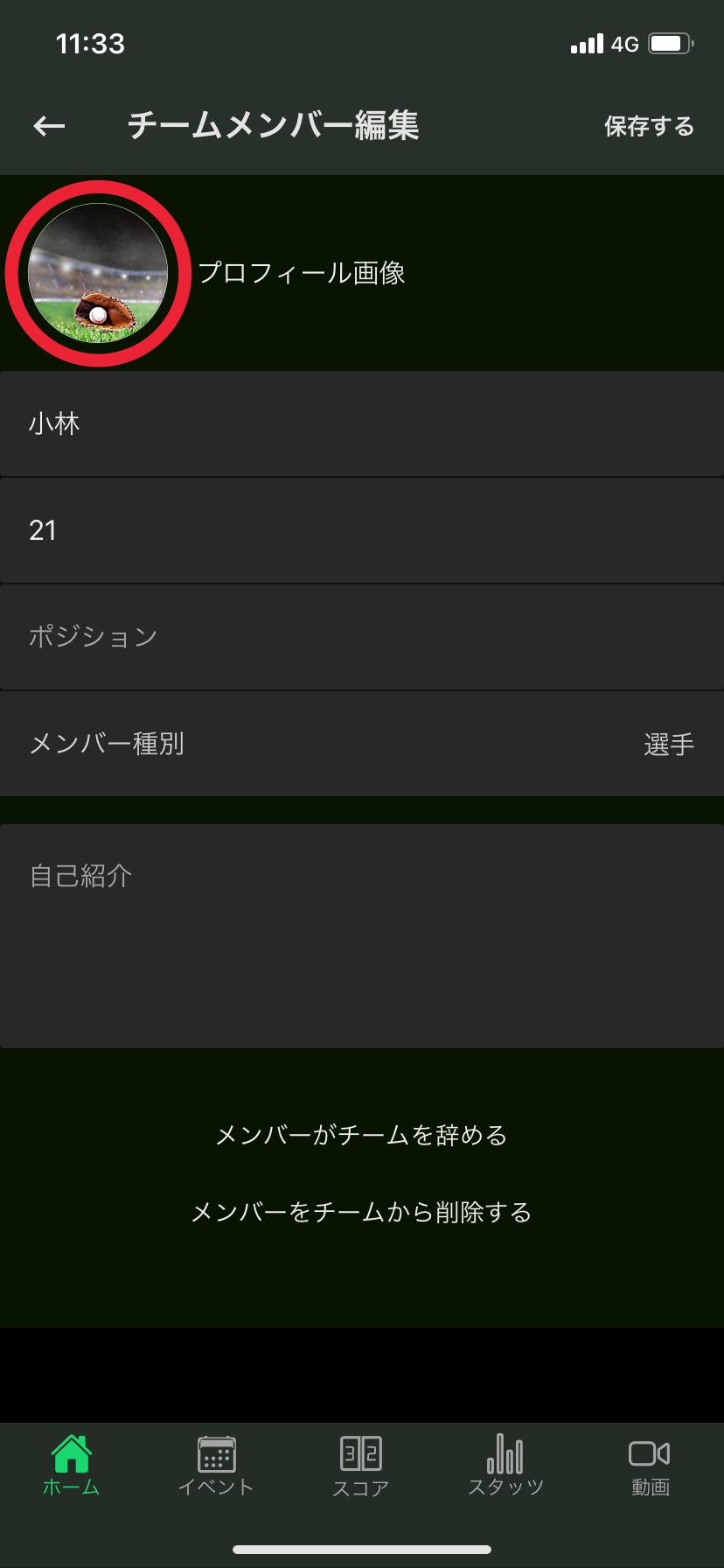Edit the name field showing 小林
The image size is (724, 1568).
coord(362,423)
